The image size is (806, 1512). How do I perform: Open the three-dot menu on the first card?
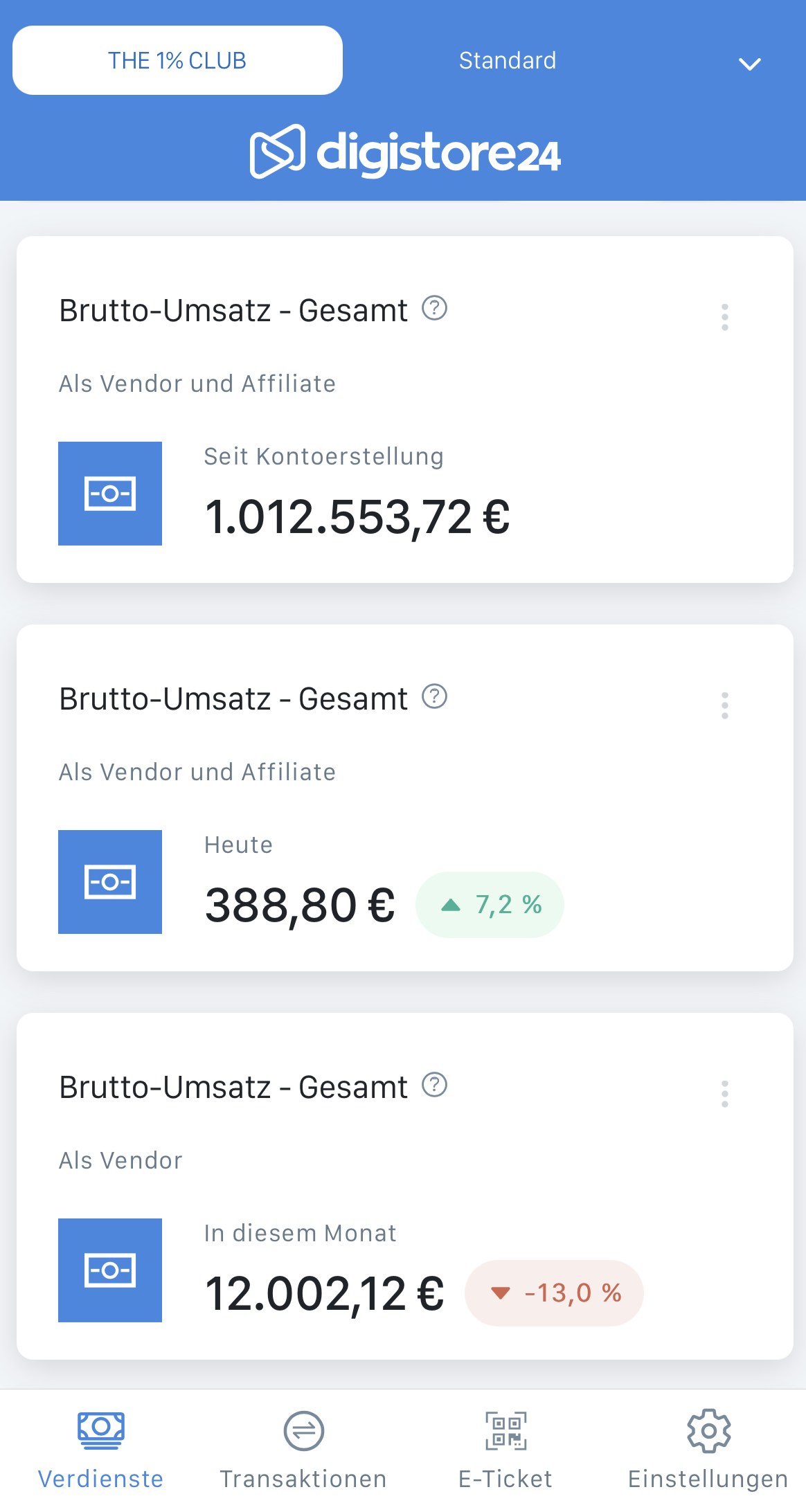pos(725,318)
